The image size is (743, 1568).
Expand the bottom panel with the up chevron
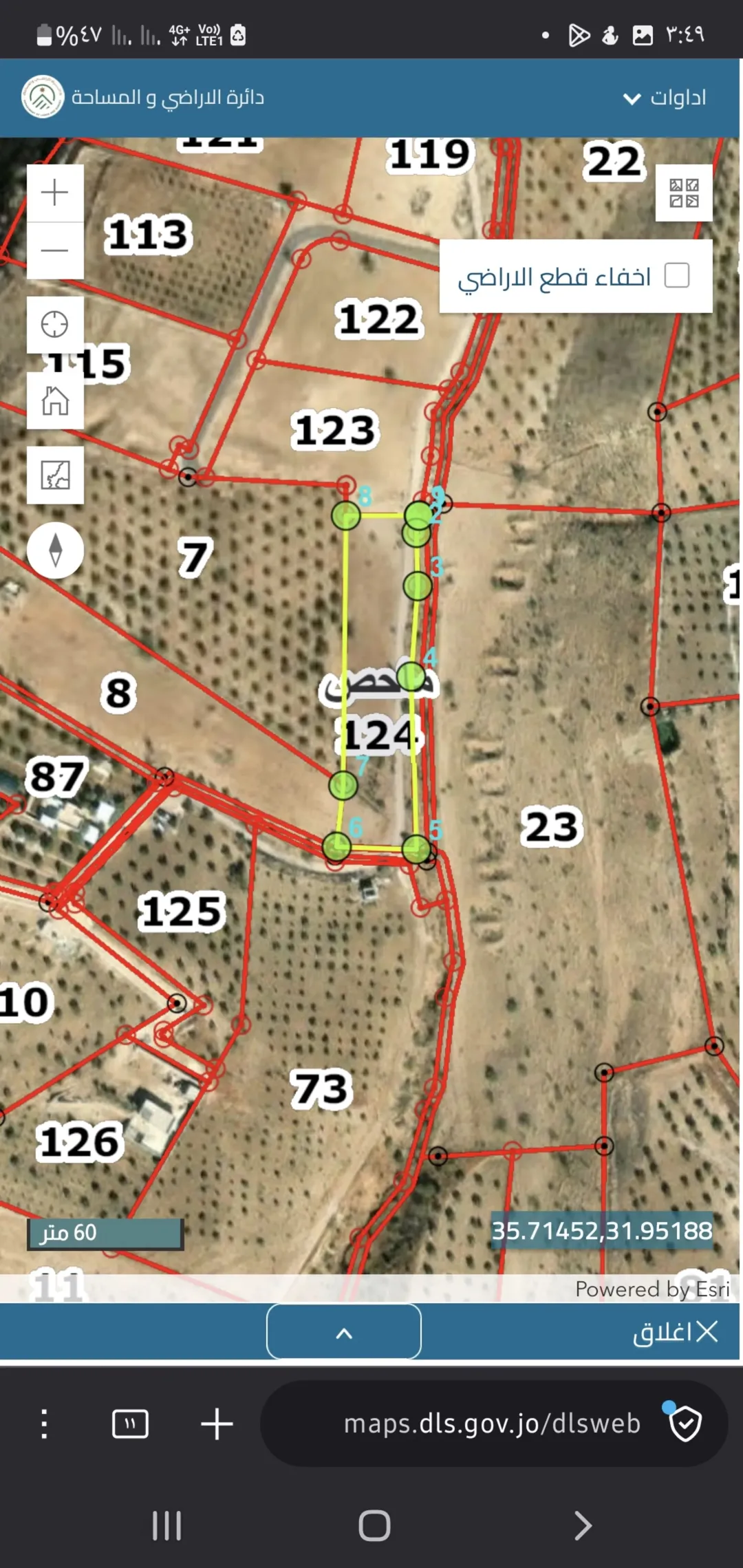344,1331
